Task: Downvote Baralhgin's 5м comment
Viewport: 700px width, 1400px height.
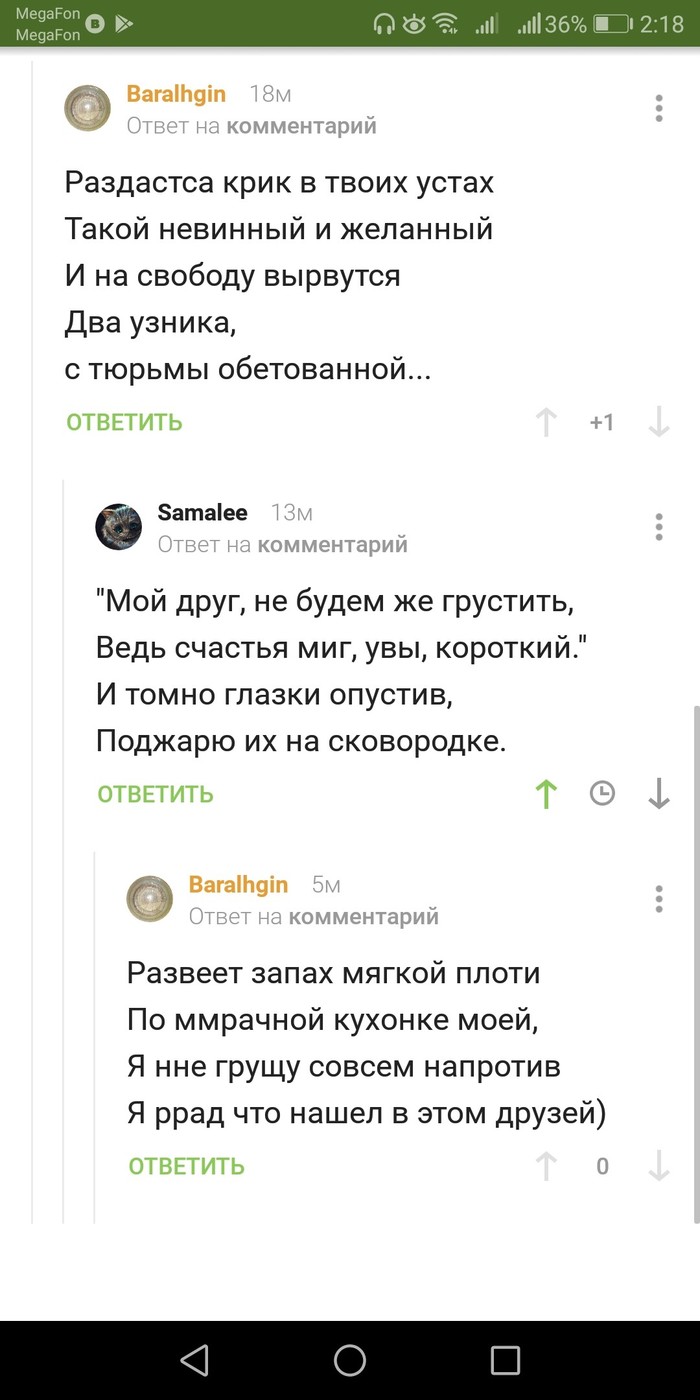Action: (659, 1166)
